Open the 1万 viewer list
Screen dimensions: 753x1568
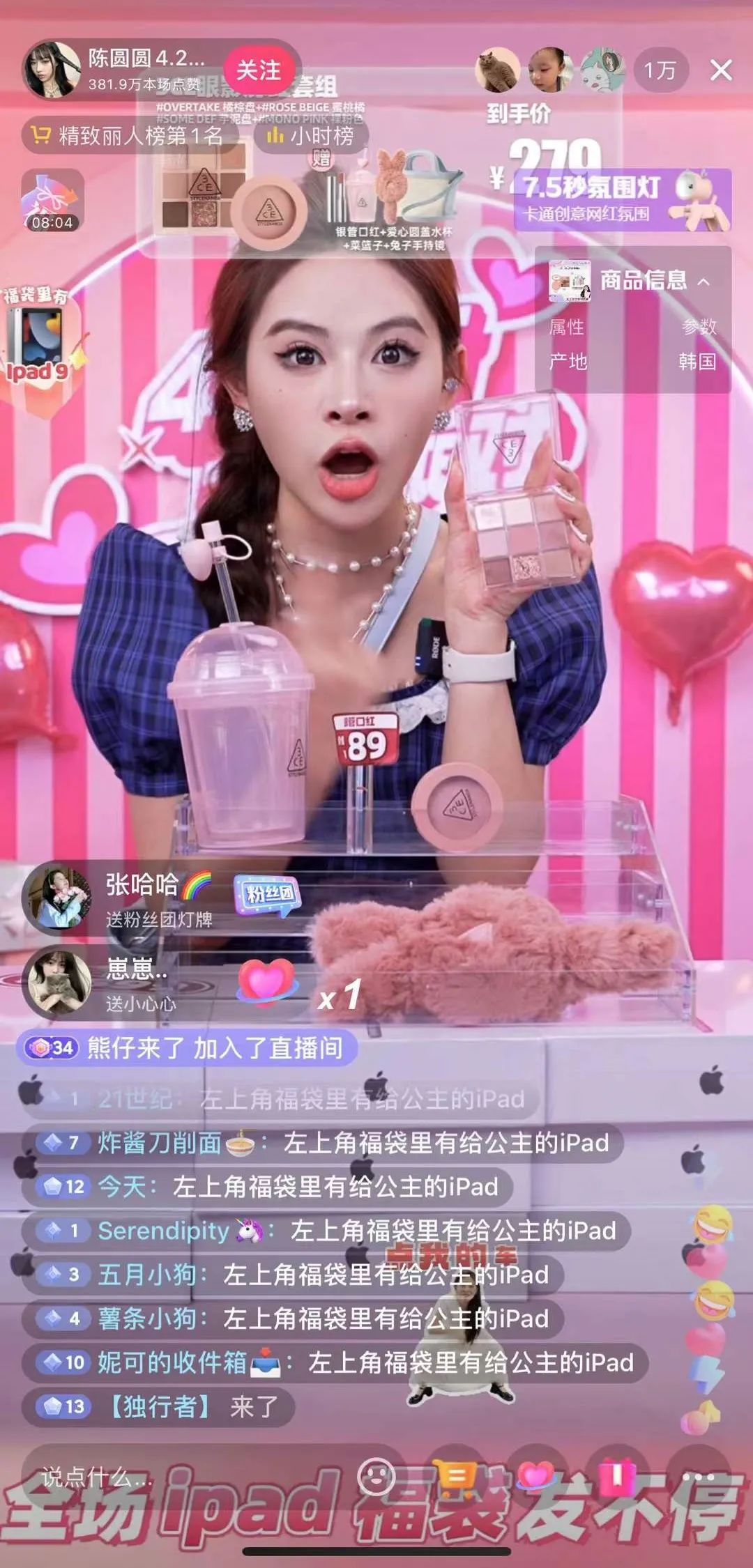tap(660, 70)
